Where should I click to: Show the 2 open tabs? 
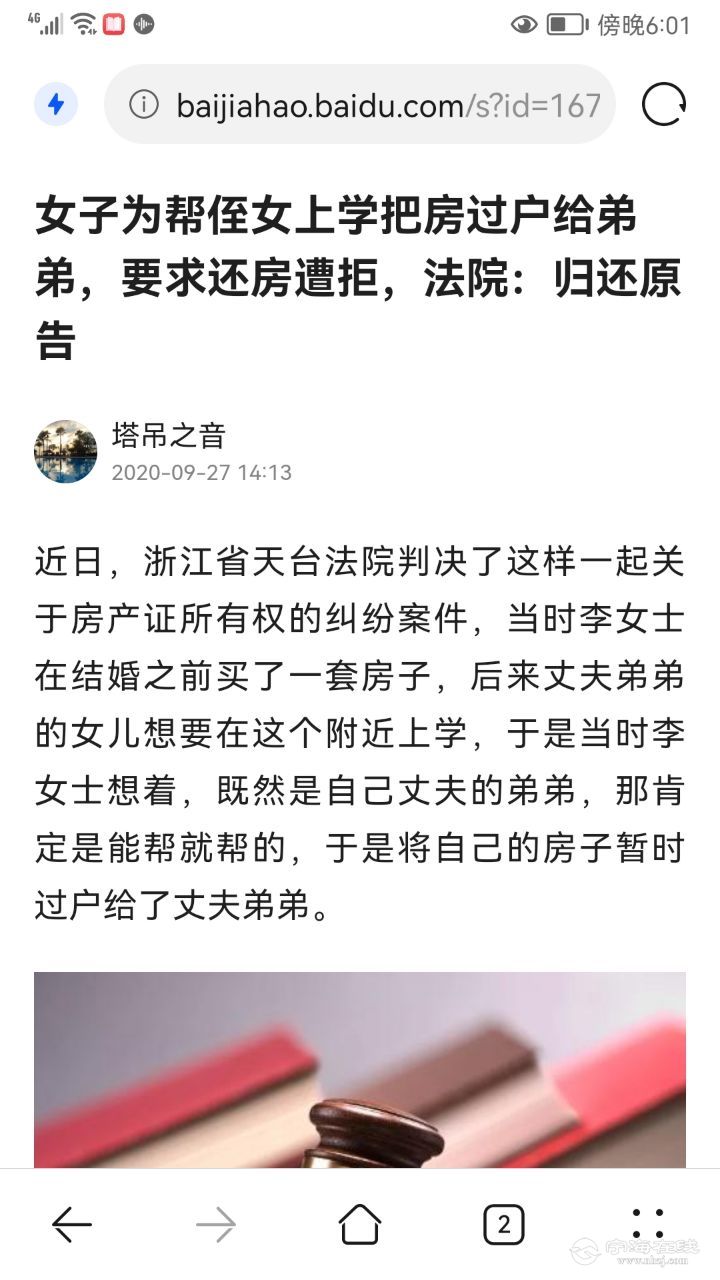point(503,1223)
